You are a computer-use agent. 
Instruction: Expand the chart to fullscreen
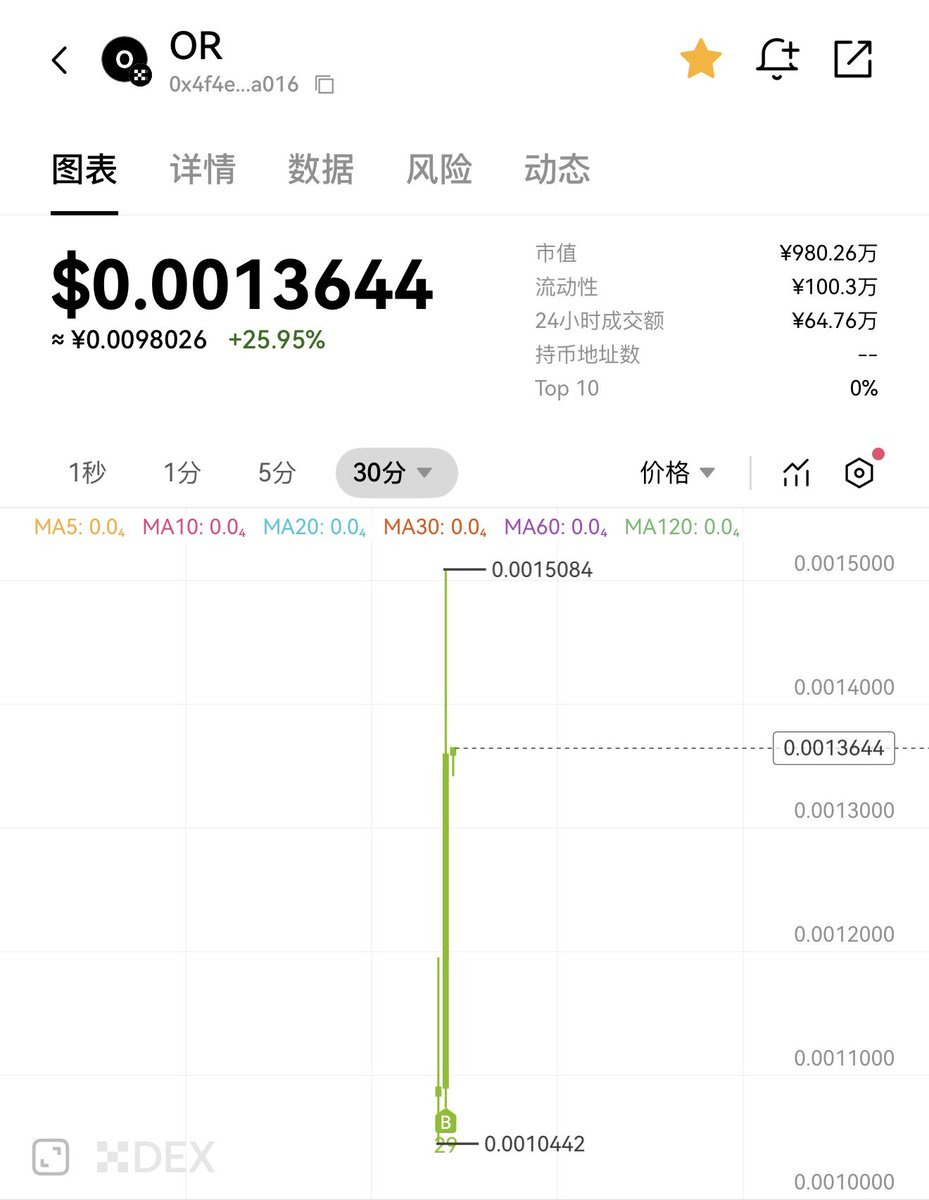[x=50, y=1157]
